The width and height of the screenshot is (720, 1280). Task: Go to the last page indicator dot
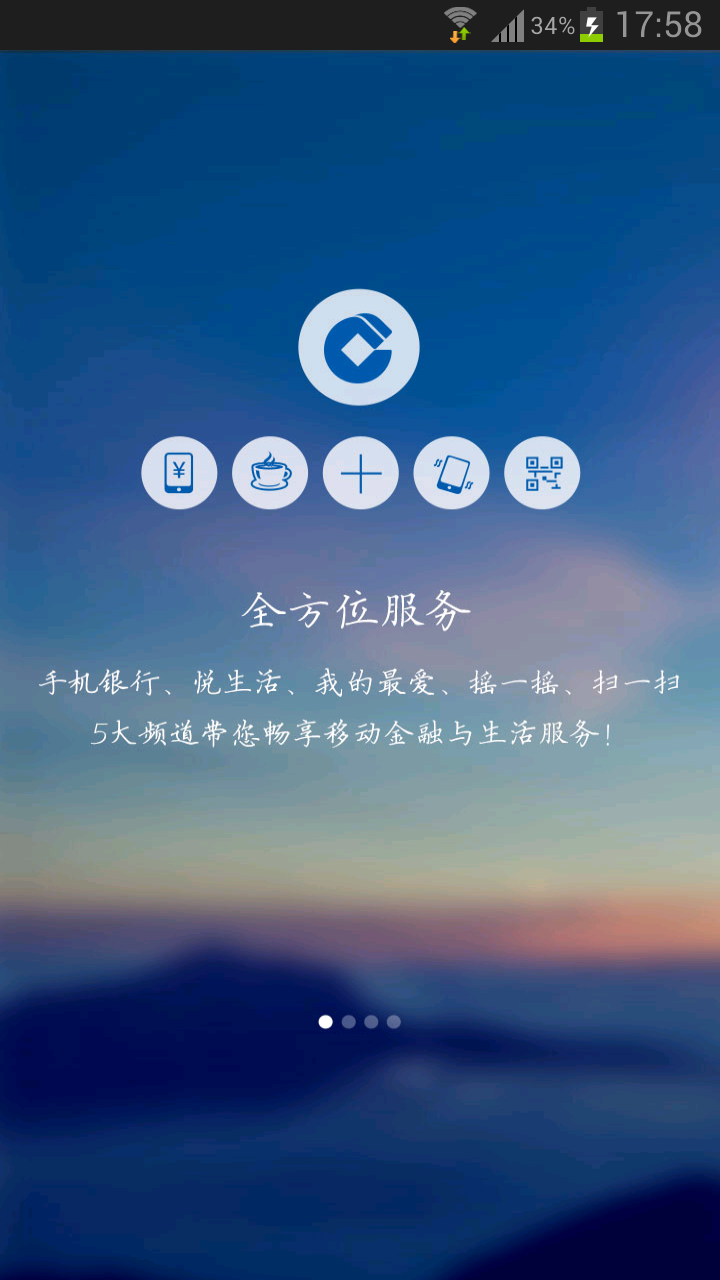394,1022
